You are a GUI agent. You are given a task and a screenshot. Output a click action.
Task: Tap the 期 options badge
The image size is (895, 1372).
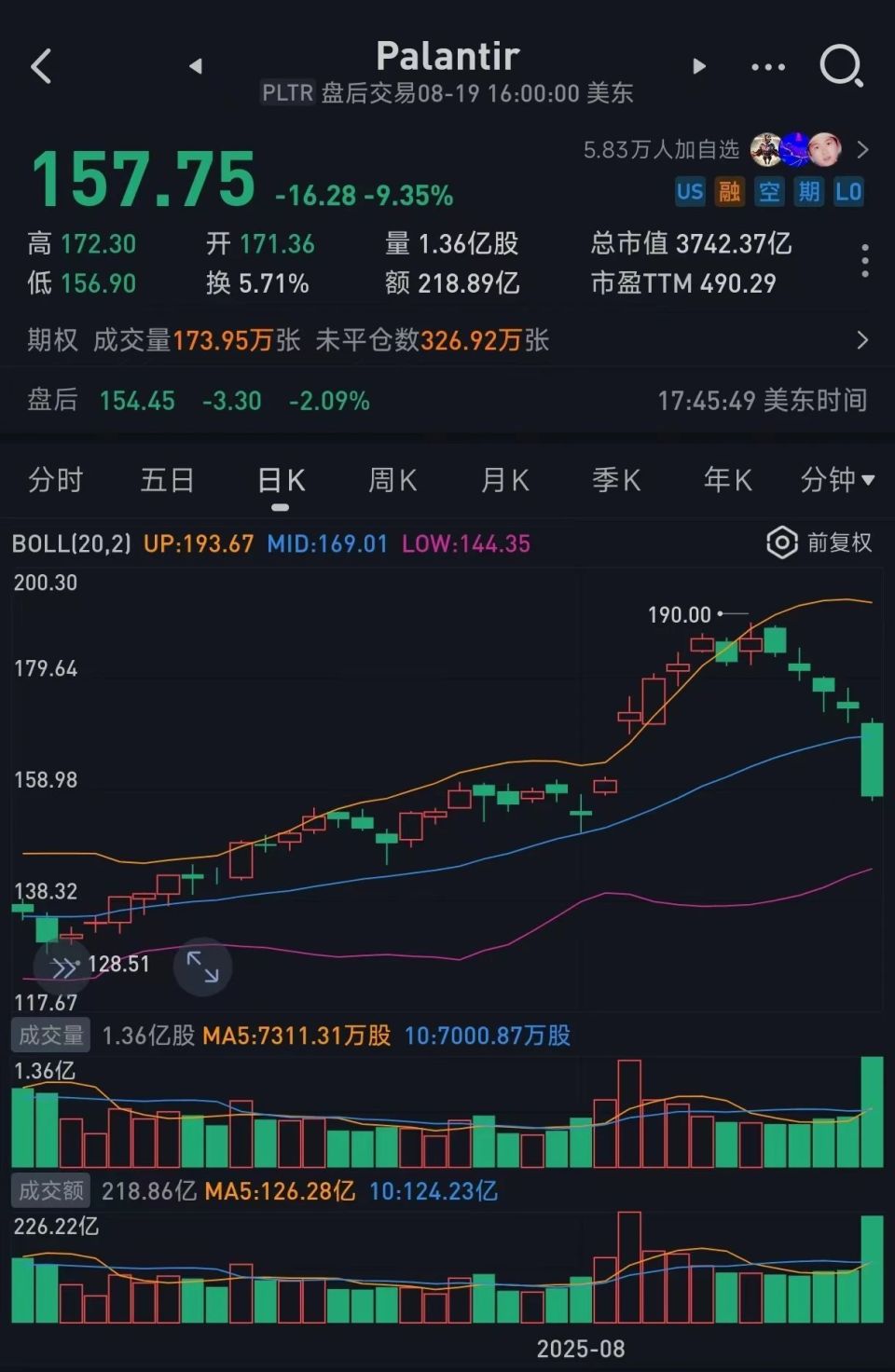point(808,192)
